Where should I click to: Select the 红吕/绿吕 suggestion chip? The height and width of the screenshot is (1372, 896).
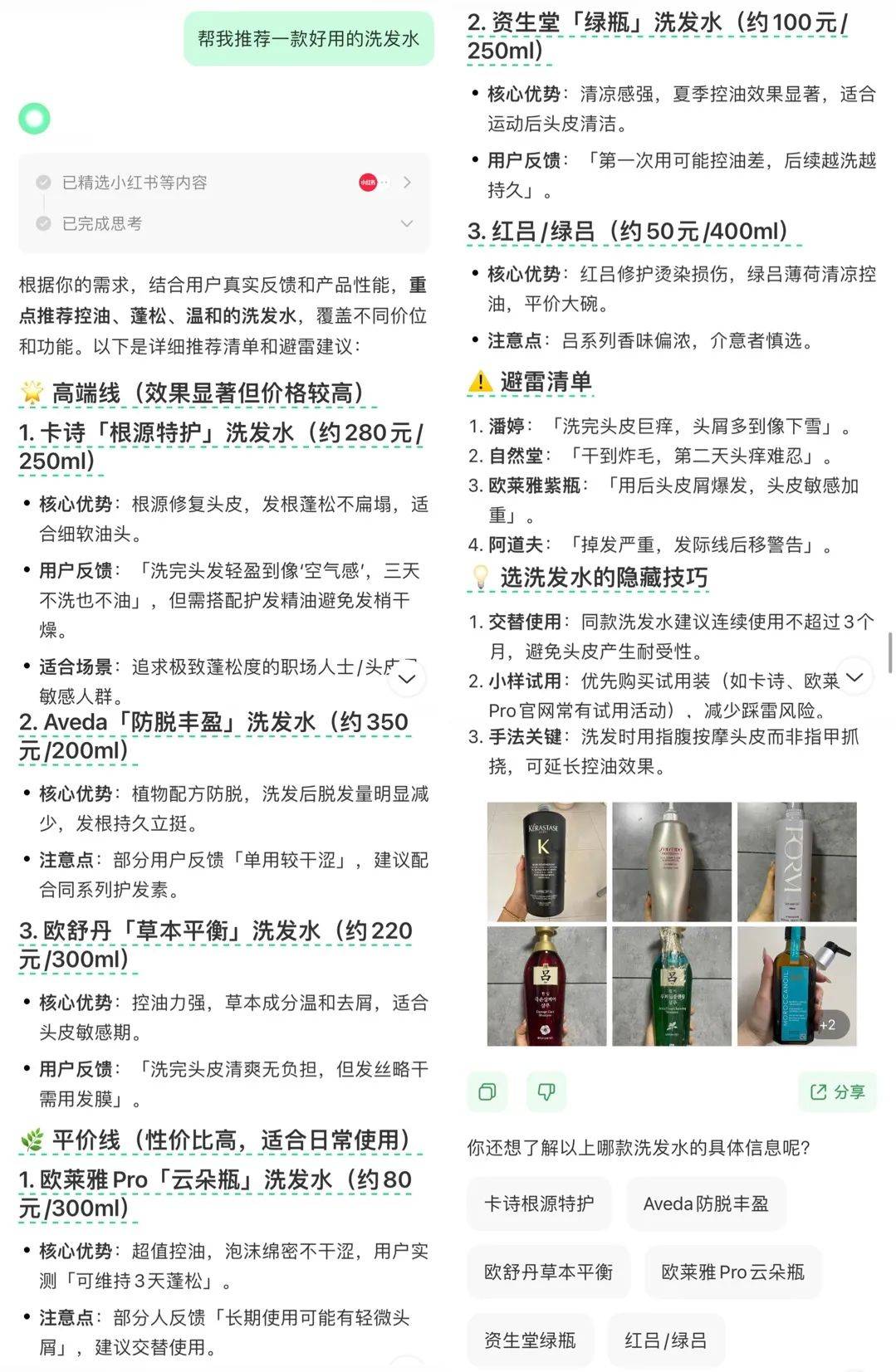(665, 1340)
